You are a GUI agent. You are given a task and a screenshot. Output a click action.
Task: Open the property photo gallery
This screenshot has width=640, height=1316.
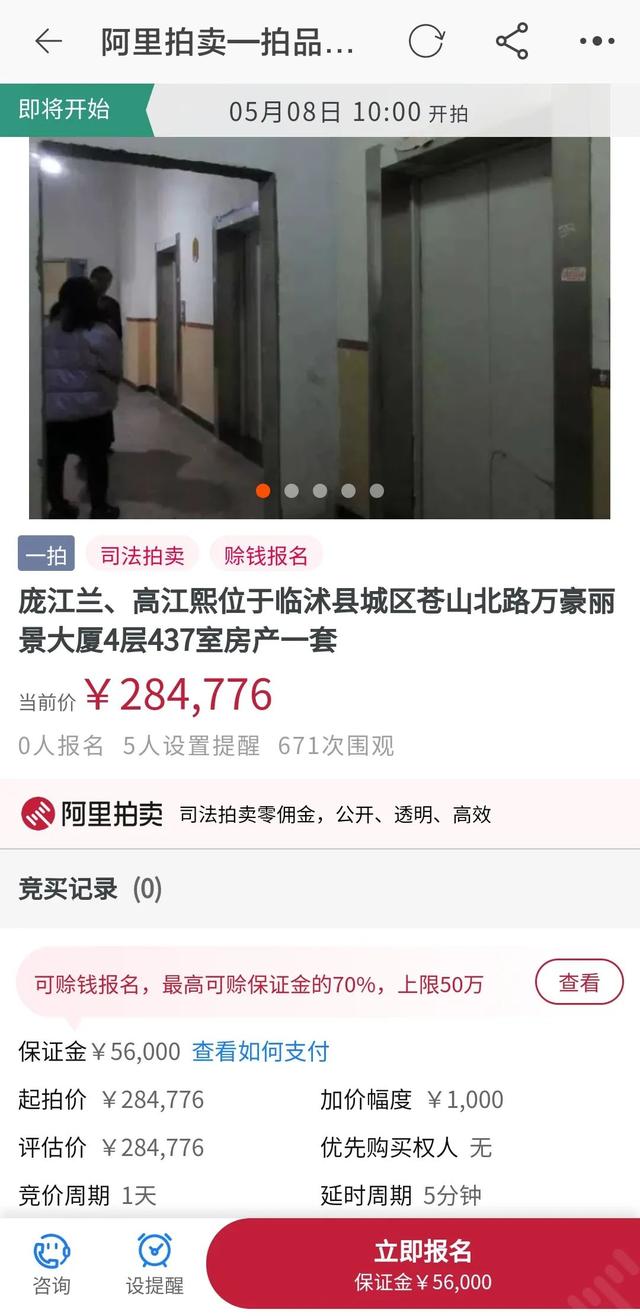pyautogui.click(x=320, y=328)
